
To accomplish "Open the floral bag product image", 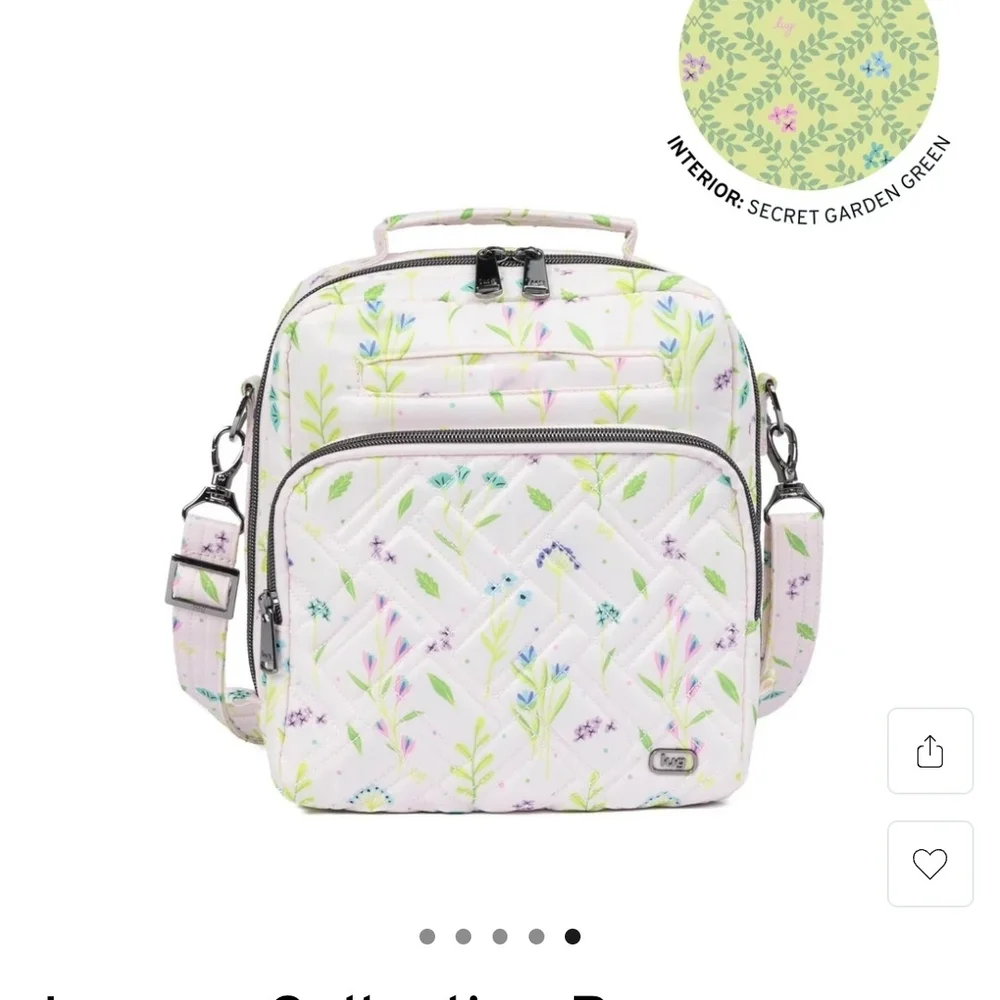I will click(500, 520).
